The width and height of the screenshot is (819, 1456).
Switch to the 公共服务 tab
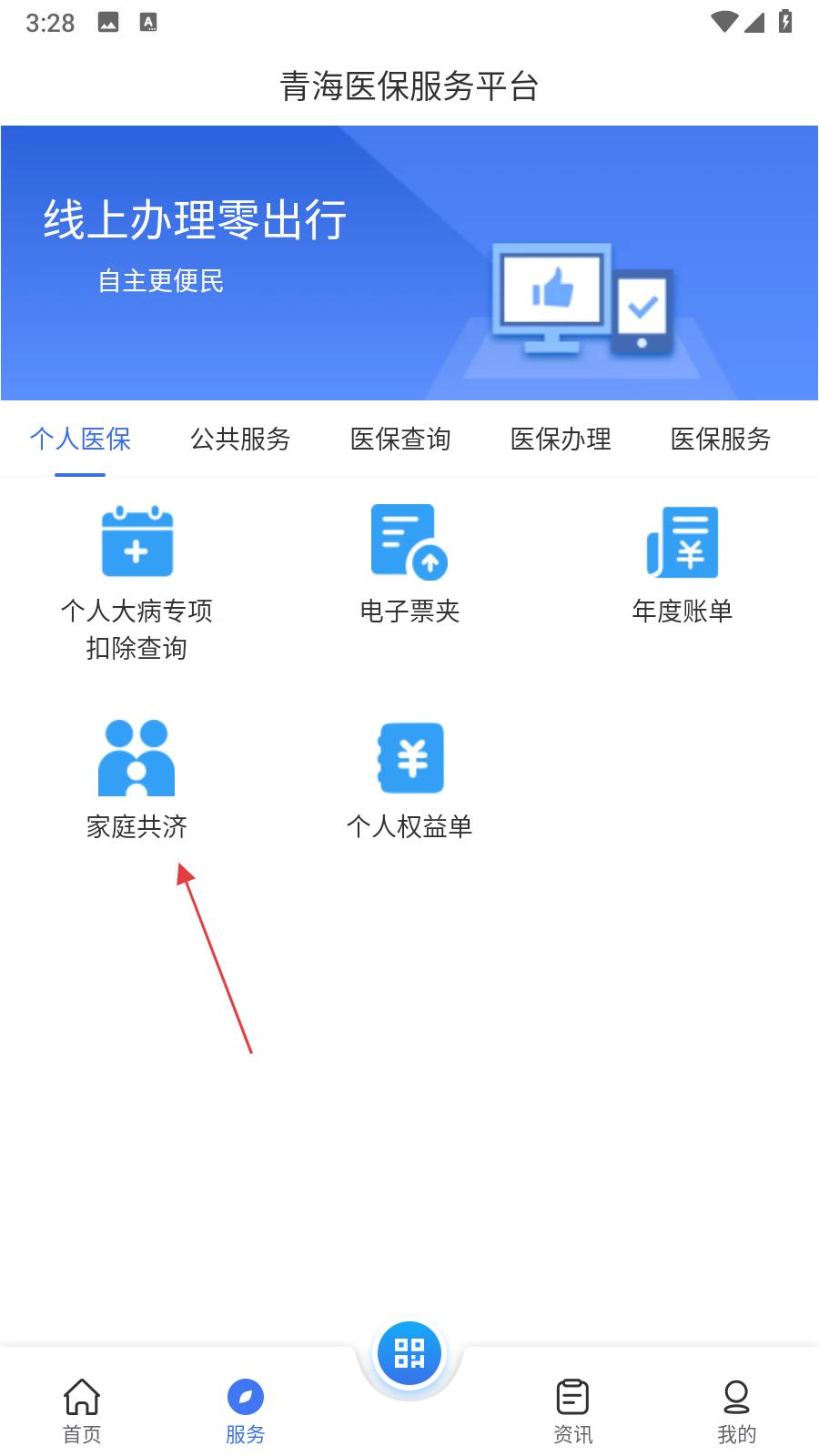coord(240,439)
